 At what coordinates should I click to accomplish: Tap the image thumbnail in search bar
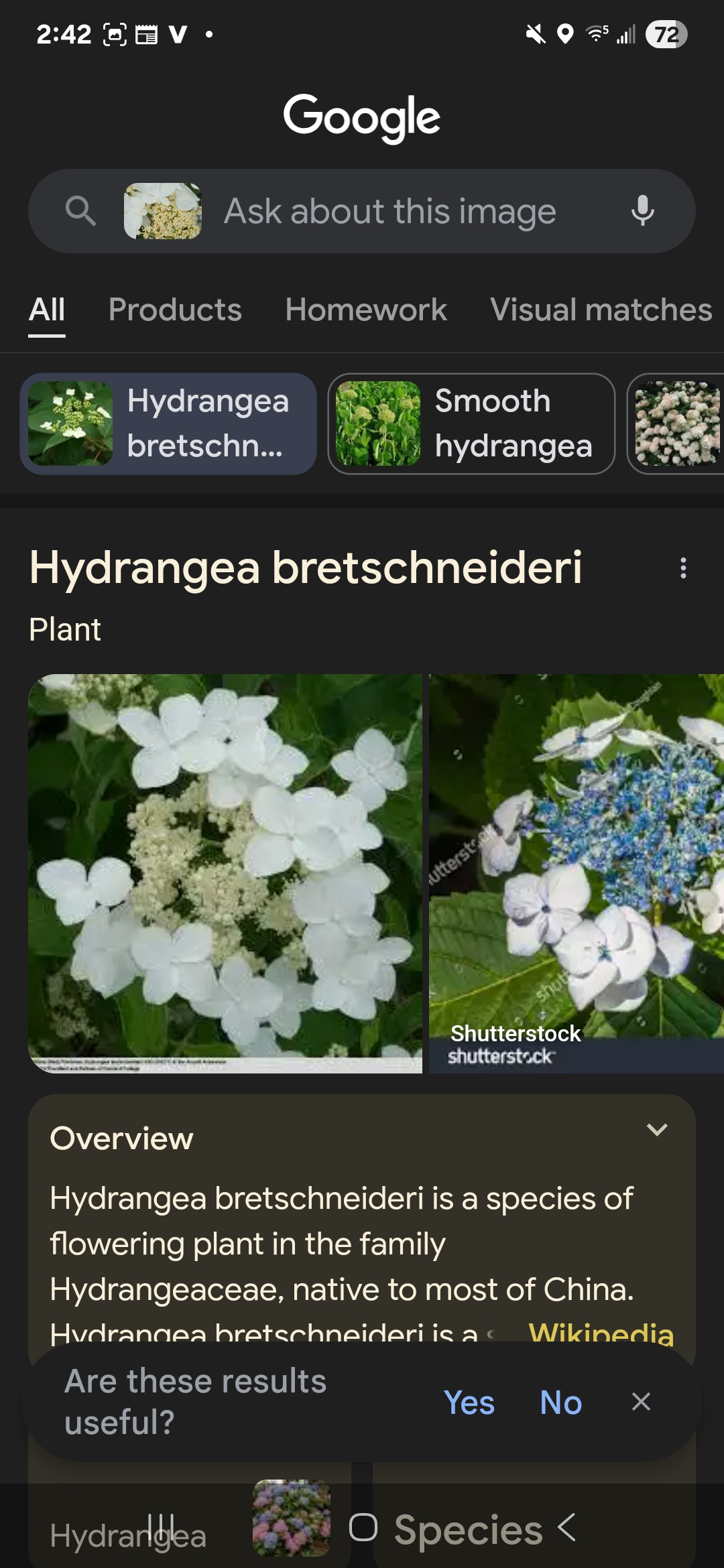[x=163, y=211]
